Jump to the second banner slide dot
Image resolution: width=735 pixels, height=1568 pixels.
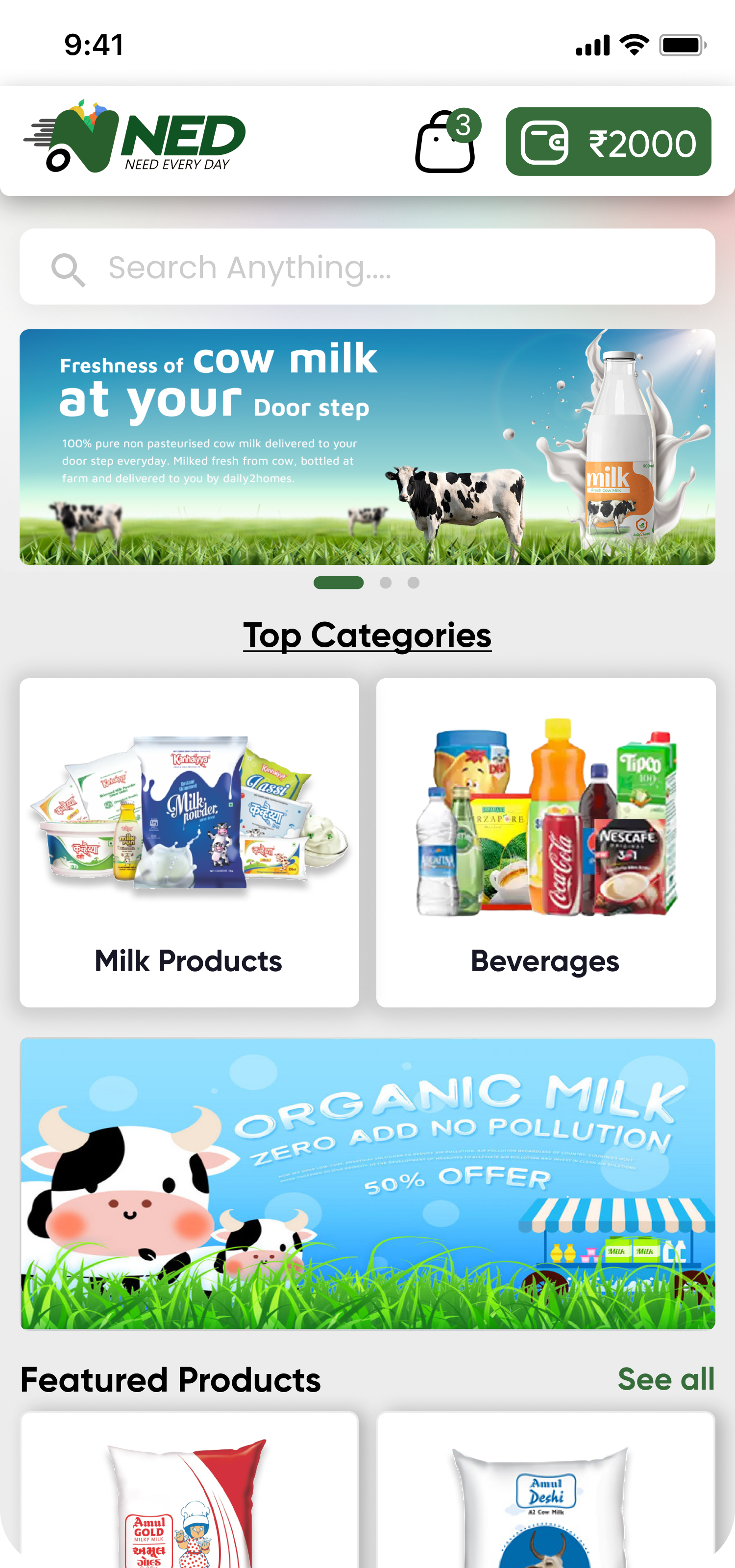point(385,583)
